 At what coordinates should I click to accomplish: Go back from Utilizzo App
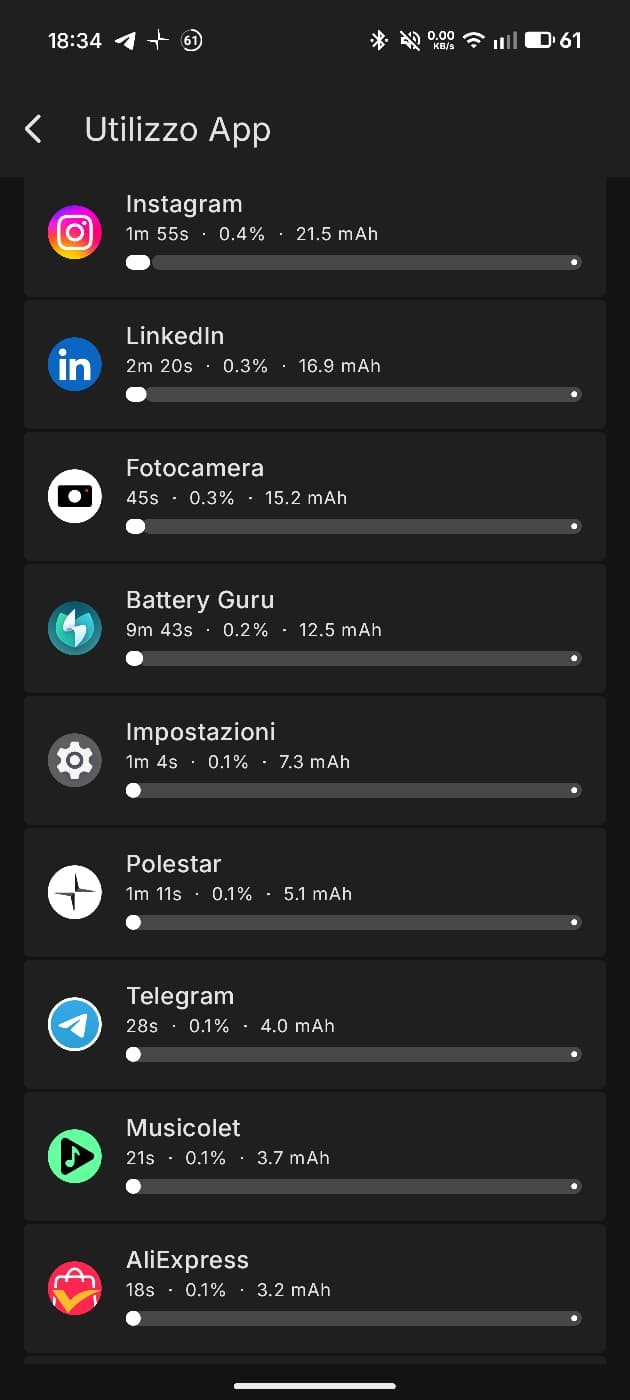34,129
